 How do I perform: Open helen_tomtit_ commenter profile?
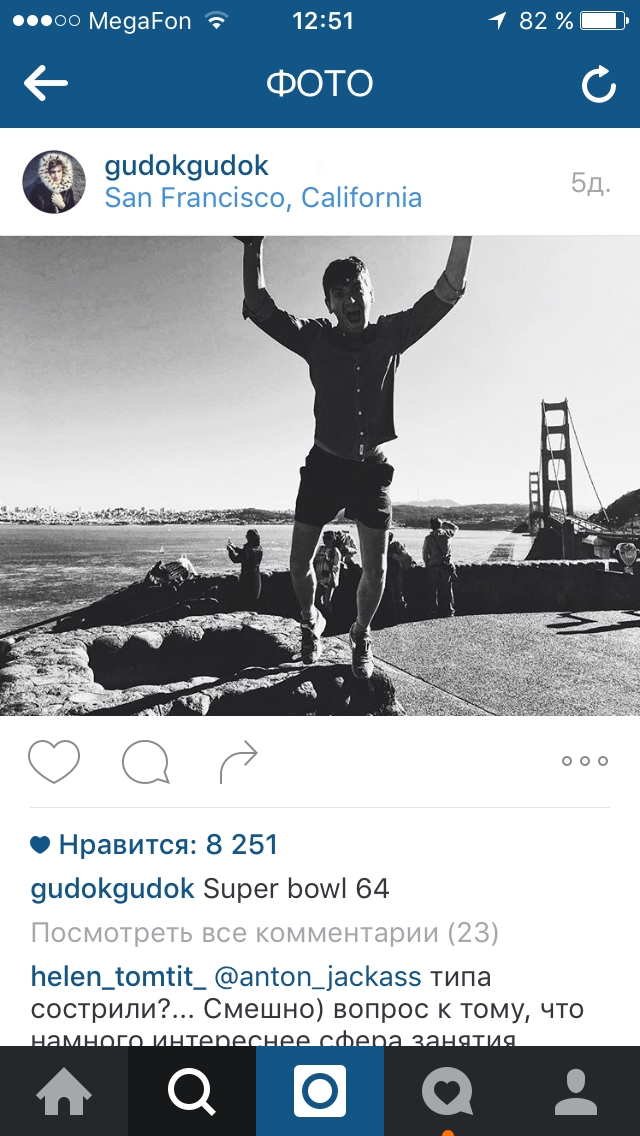(x=118, y=975)
